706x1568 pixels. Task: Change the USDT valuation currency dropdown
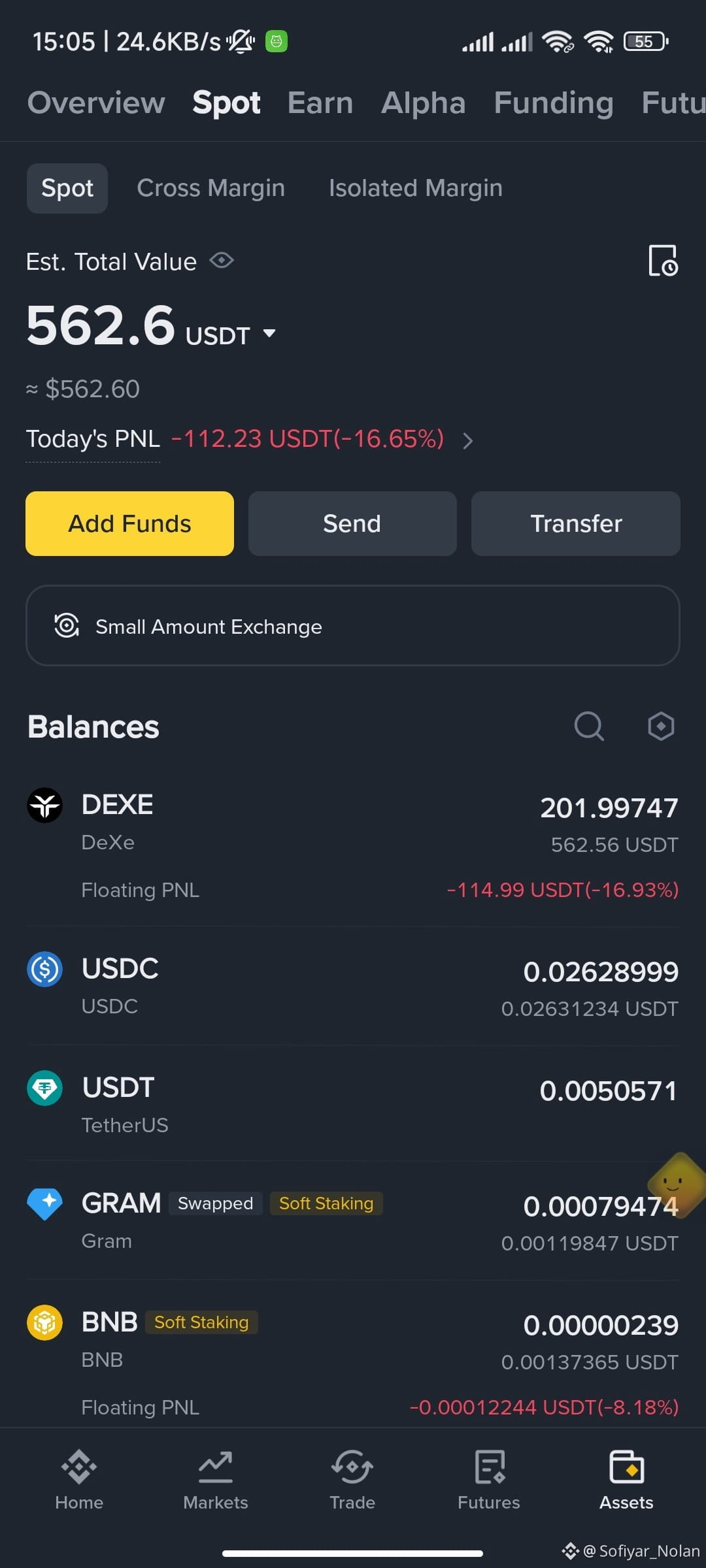tap(230, 335)
